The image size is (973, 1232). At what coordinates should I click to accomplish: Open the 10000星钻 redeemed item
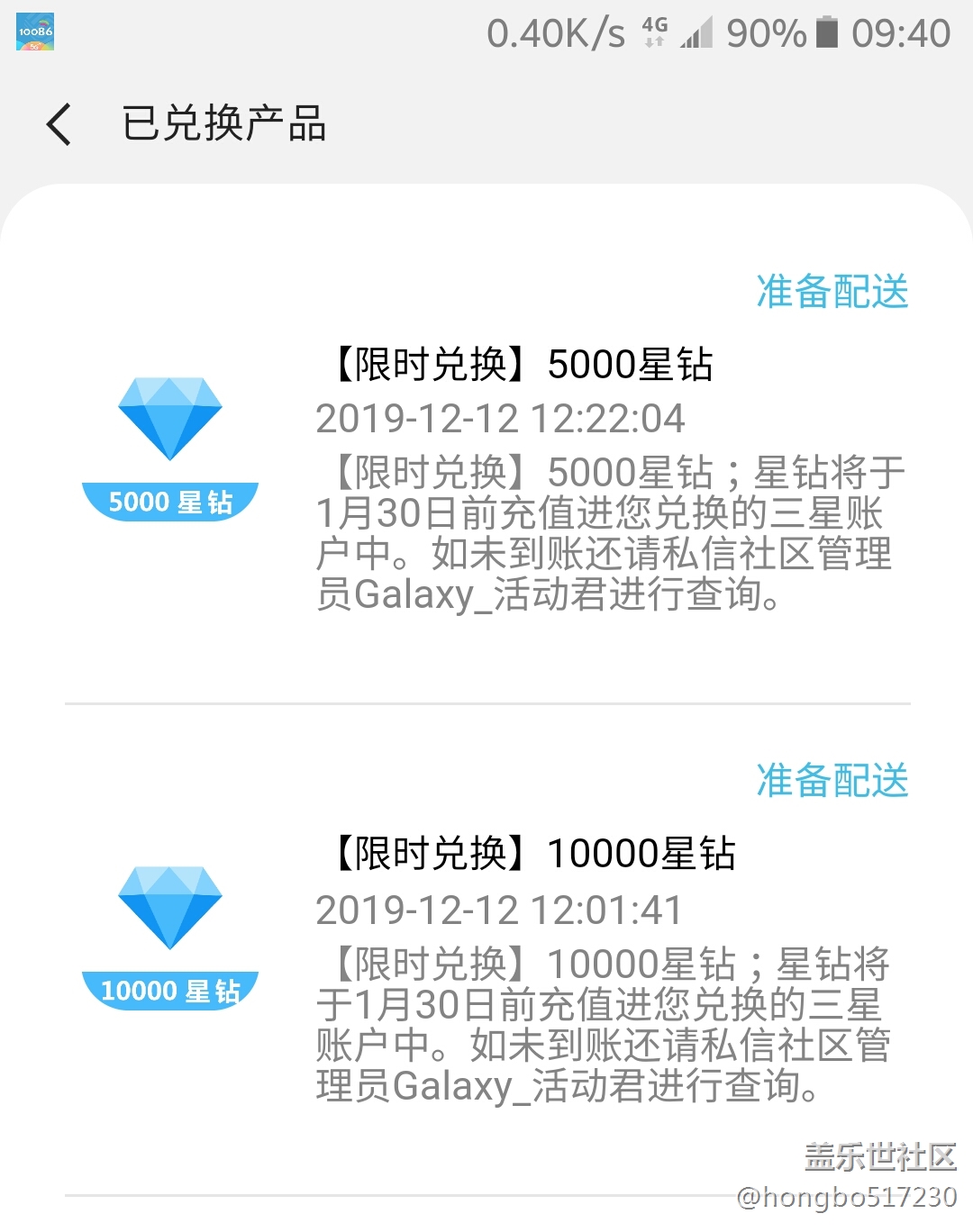(533, 854)
